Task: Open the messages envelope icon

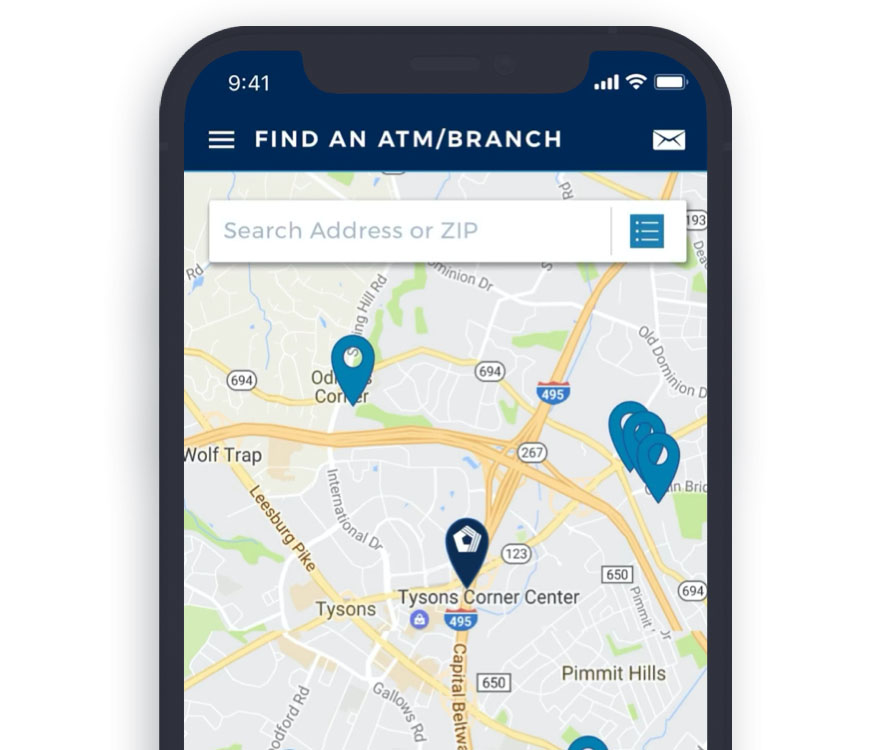Action: pos(669,140)
